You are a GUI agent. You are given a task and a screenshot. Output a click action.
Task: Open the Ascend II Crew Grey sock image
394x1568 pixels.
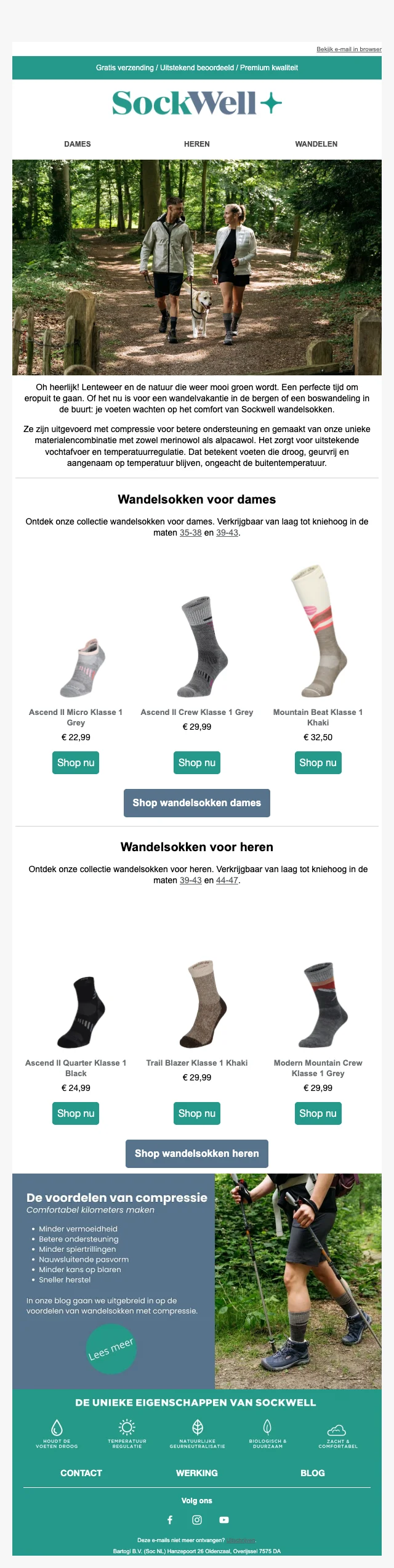point(197,646)
